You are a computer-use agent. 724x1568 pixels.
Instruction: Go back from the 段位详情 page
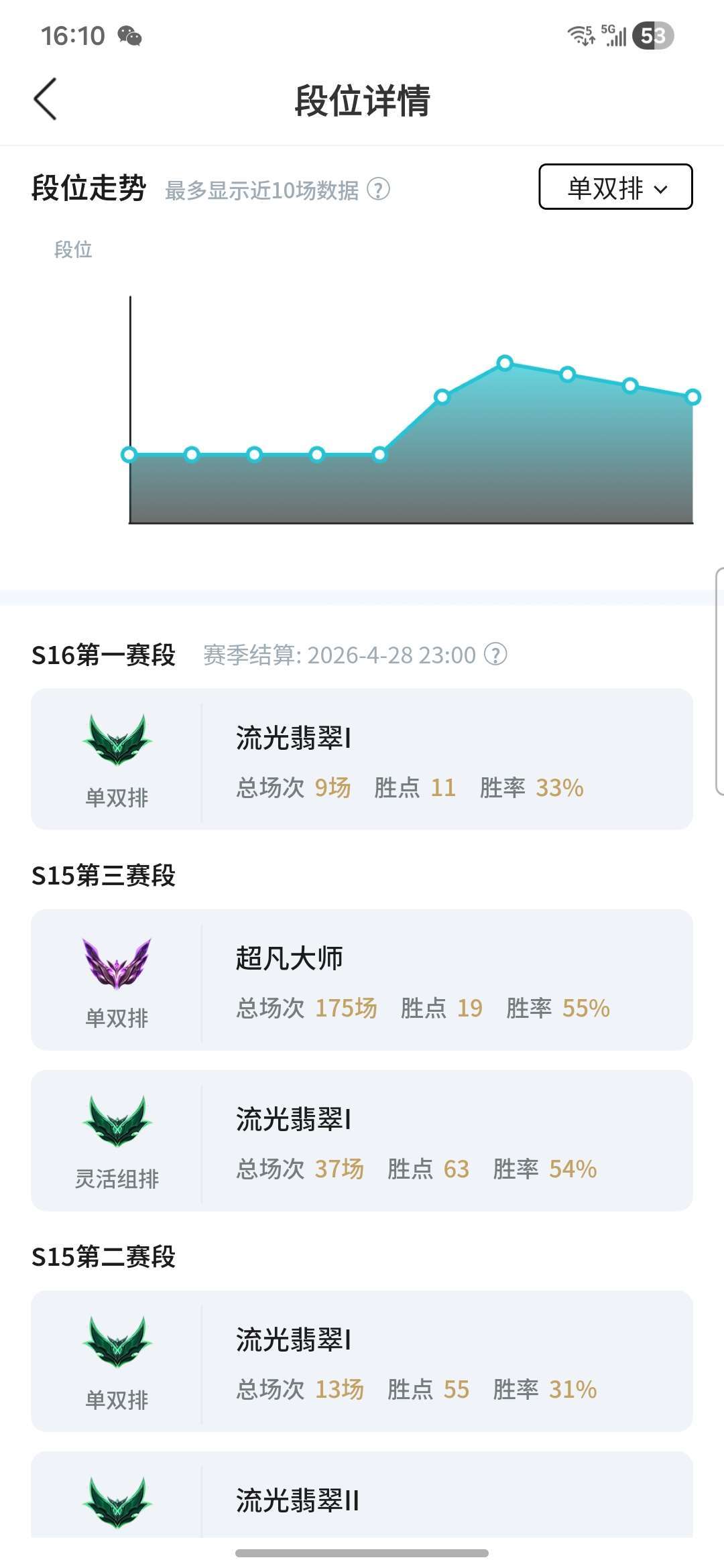[46, 99]
